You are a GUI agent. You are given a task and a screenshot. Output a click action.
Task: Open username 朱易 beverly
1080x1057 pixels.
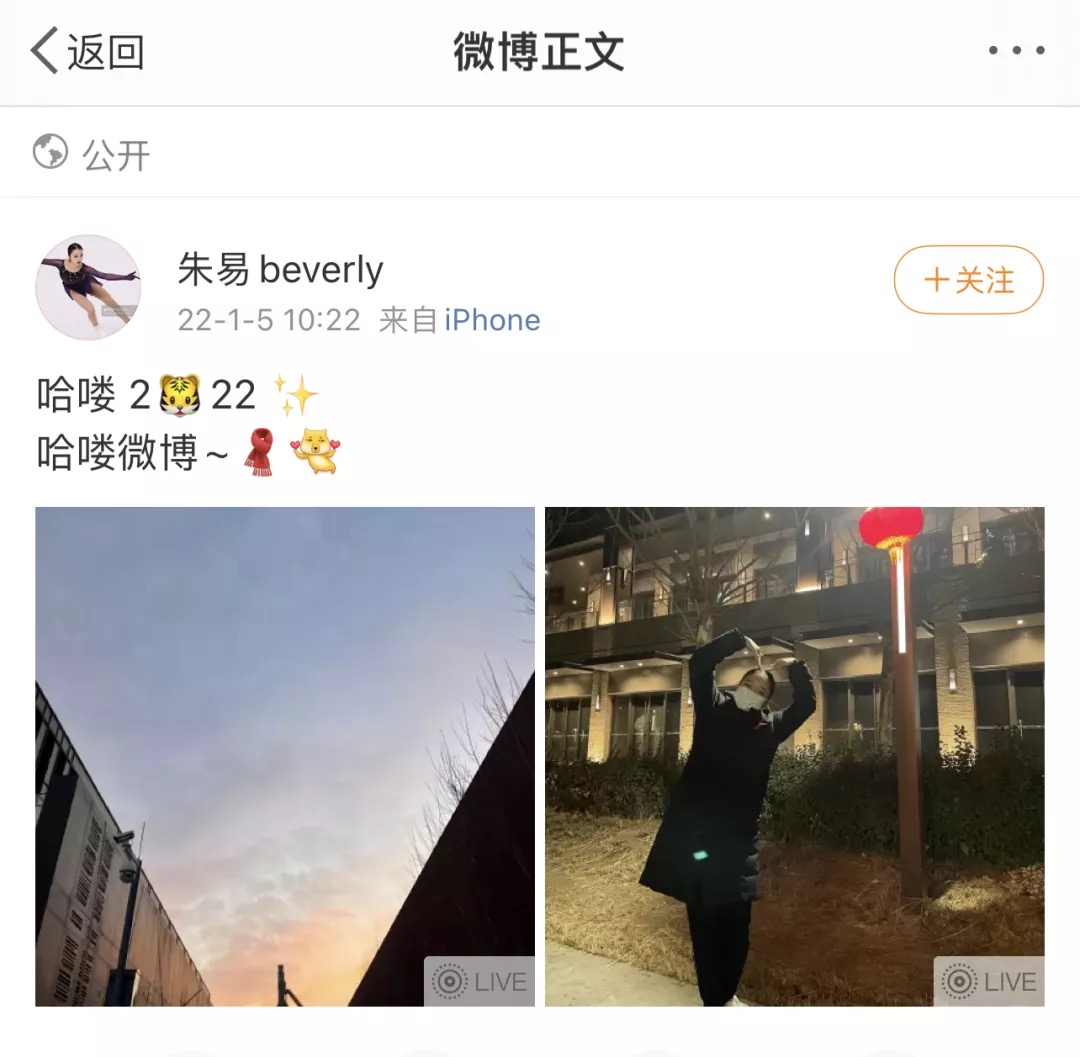point(280,270)
